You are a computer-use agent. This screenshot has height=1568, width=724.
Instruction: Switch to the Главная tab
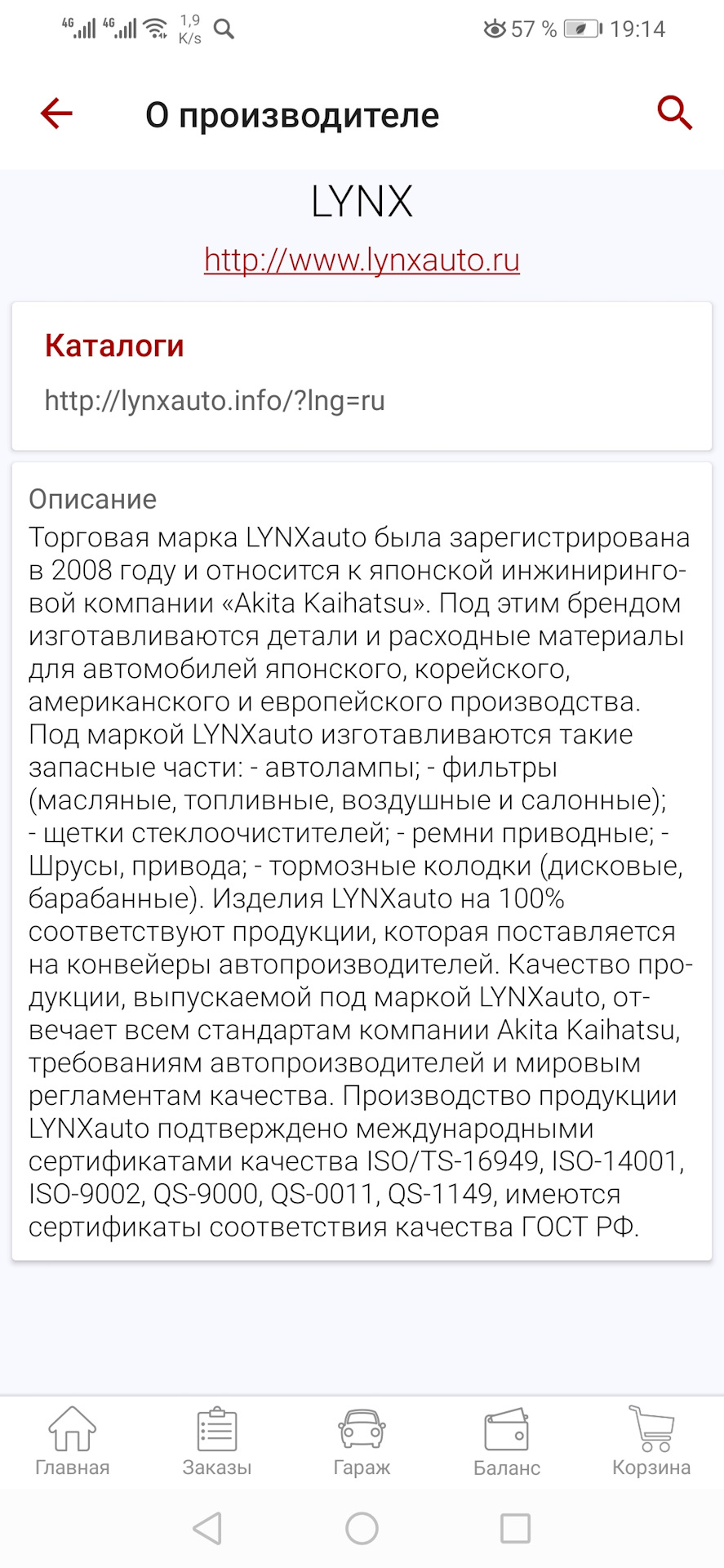[x=72, y=1441]
